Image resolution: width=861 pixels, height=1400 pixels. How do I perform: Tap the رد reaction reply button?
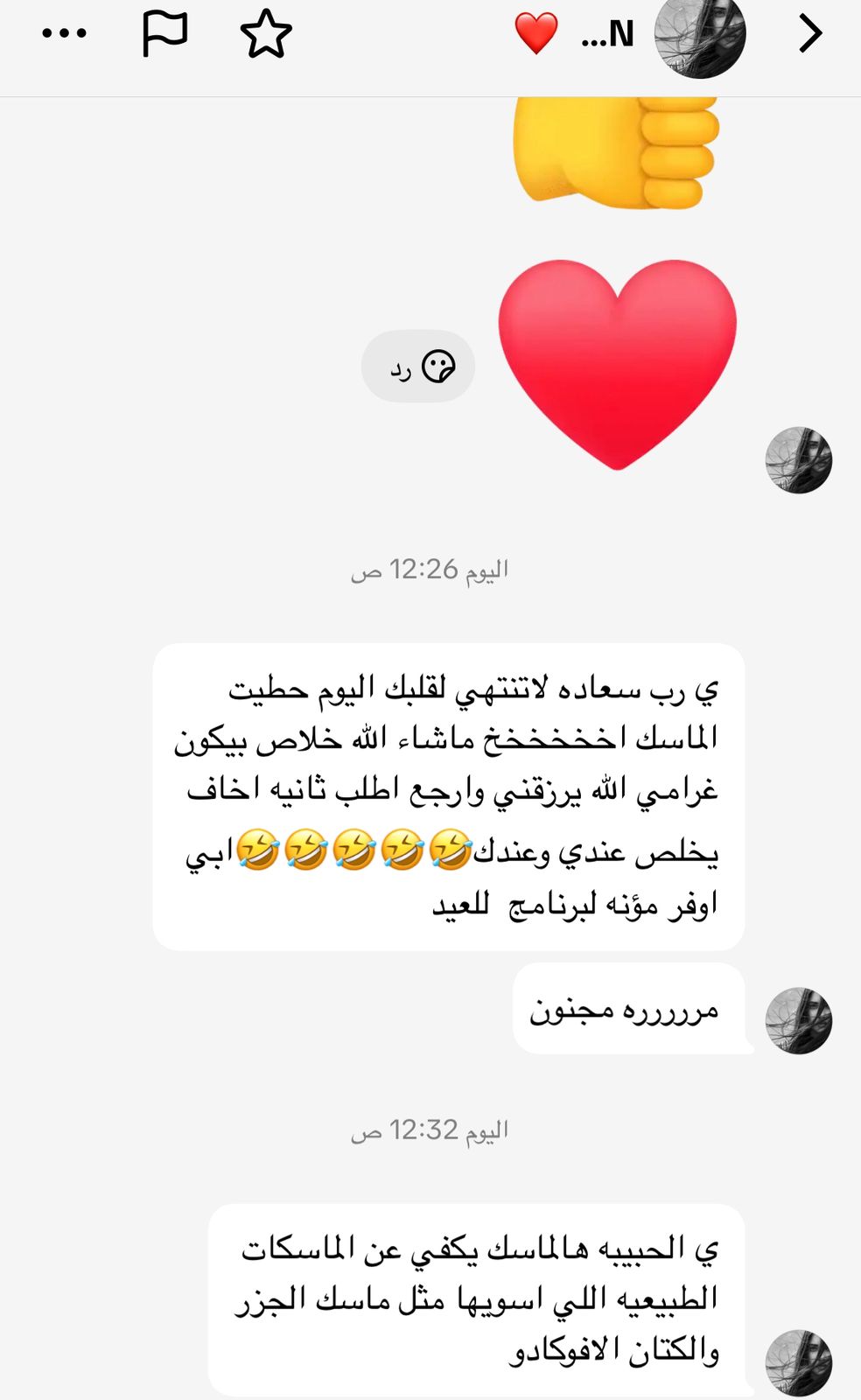[418, 367]
